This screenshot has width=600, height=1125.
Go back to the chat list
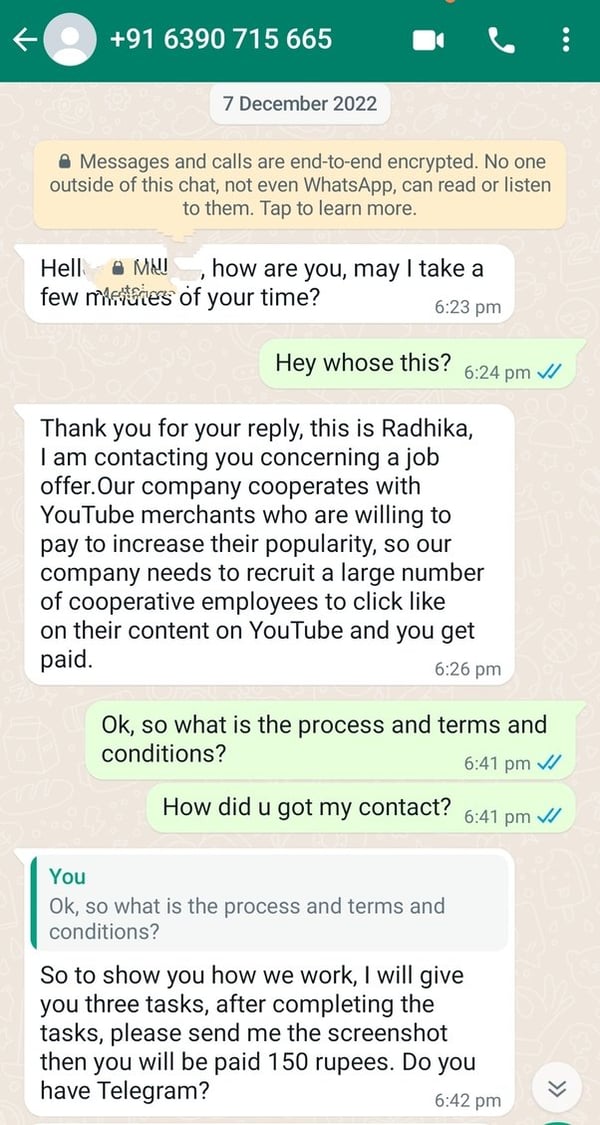(25, 40)
